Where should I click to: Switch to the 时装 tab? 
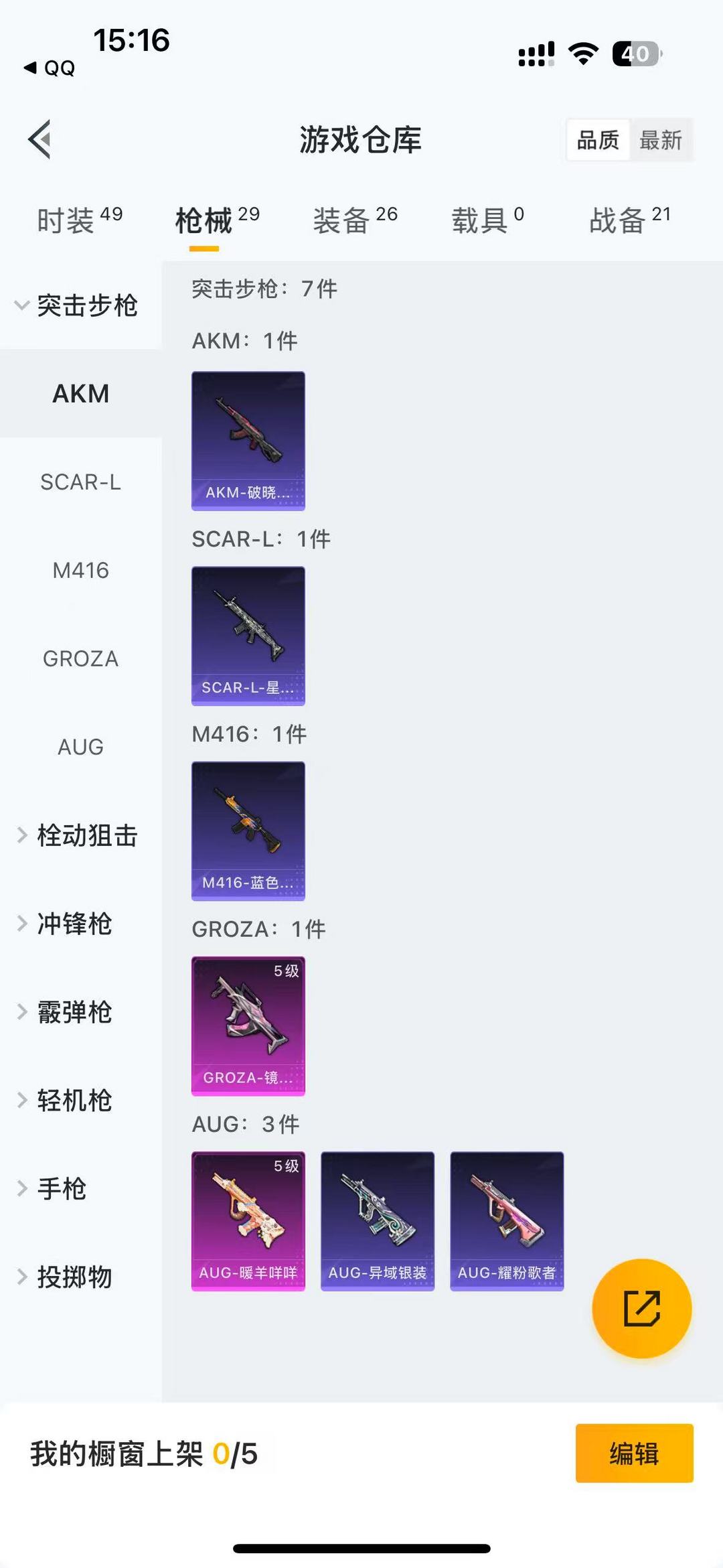click(80, 220)
